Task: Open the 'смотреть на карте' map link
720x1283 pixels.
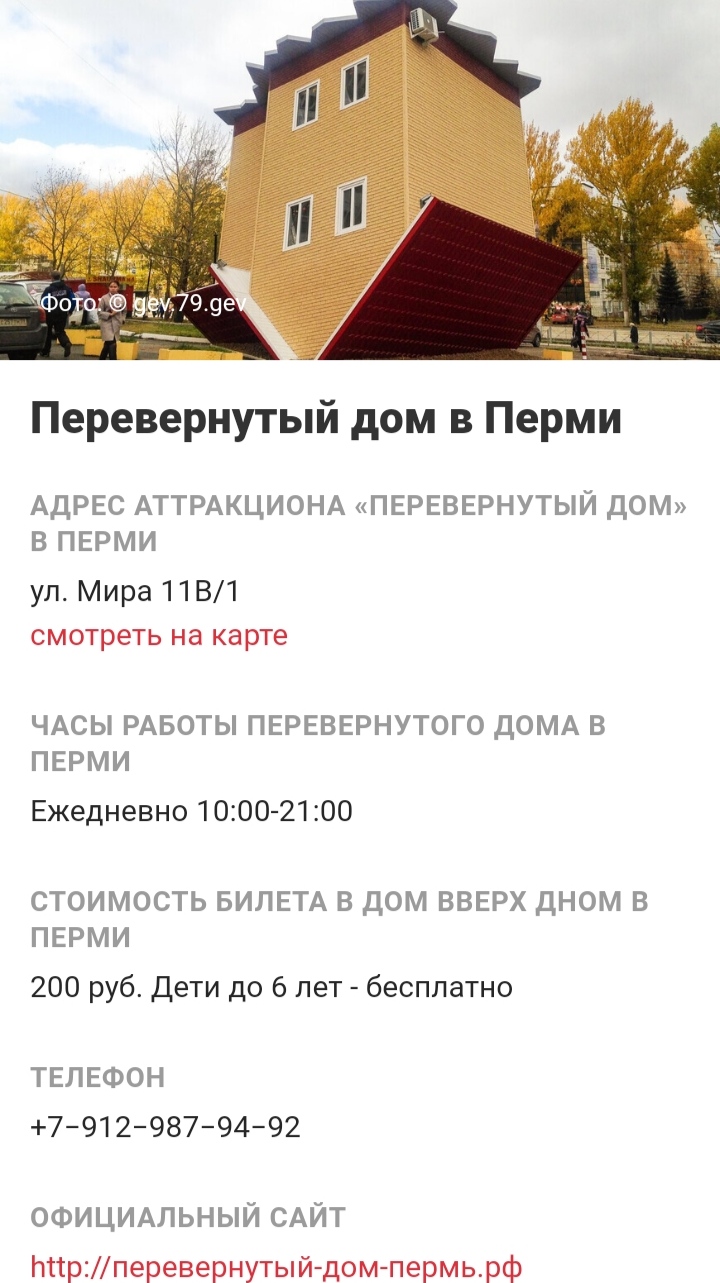Action: point(159,635)
